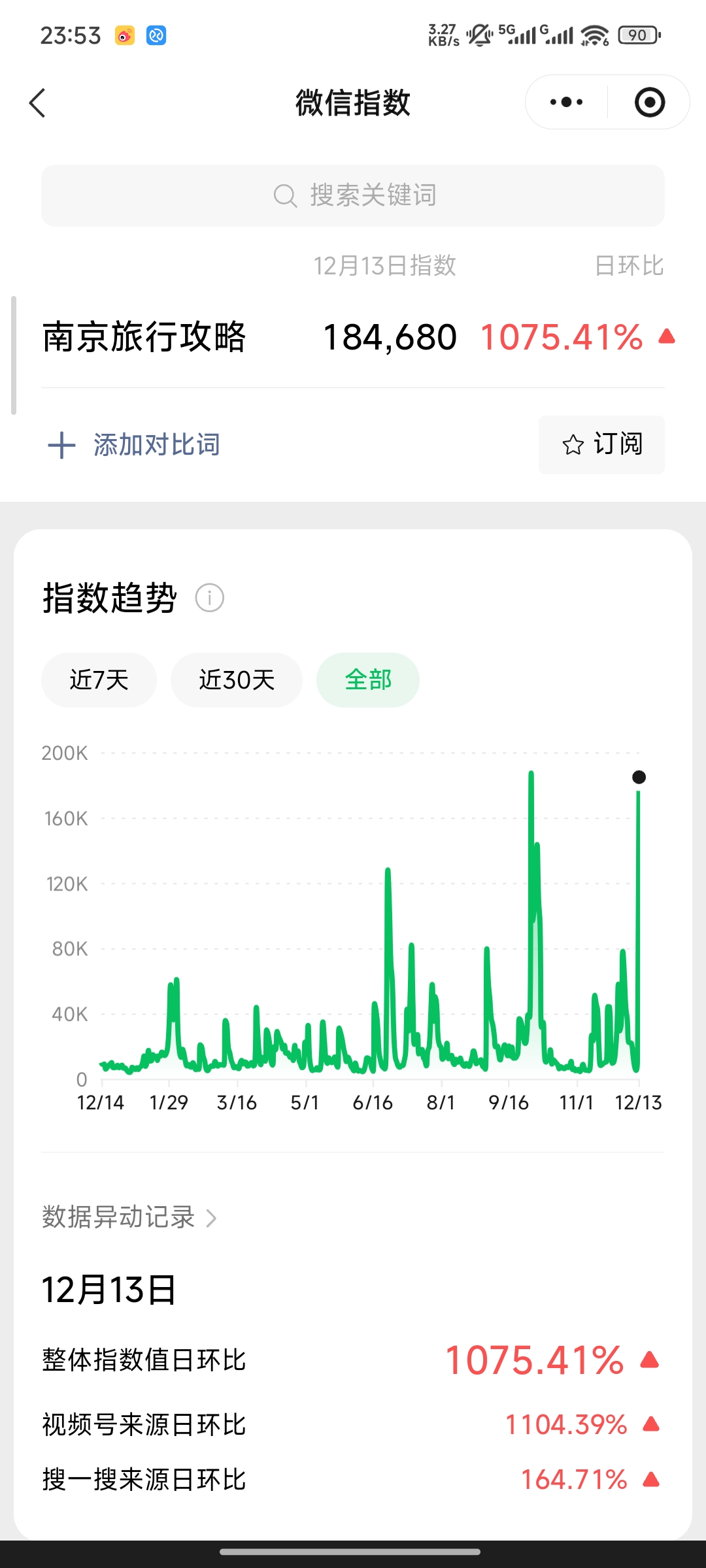This screenshot has width=706, height=1568.
Task: Open the info icon beside 指数趋势
Action: pyautogui.click(x=210, y=598)
